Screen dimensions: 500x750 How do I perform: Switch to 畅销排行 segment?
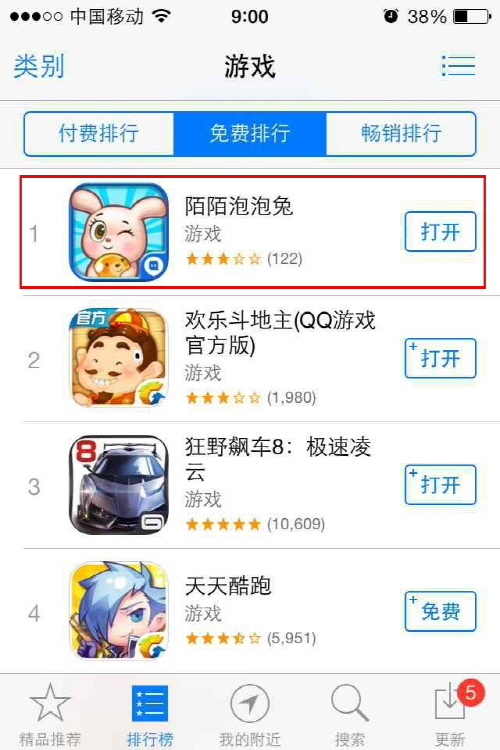[x=401, y=133]
